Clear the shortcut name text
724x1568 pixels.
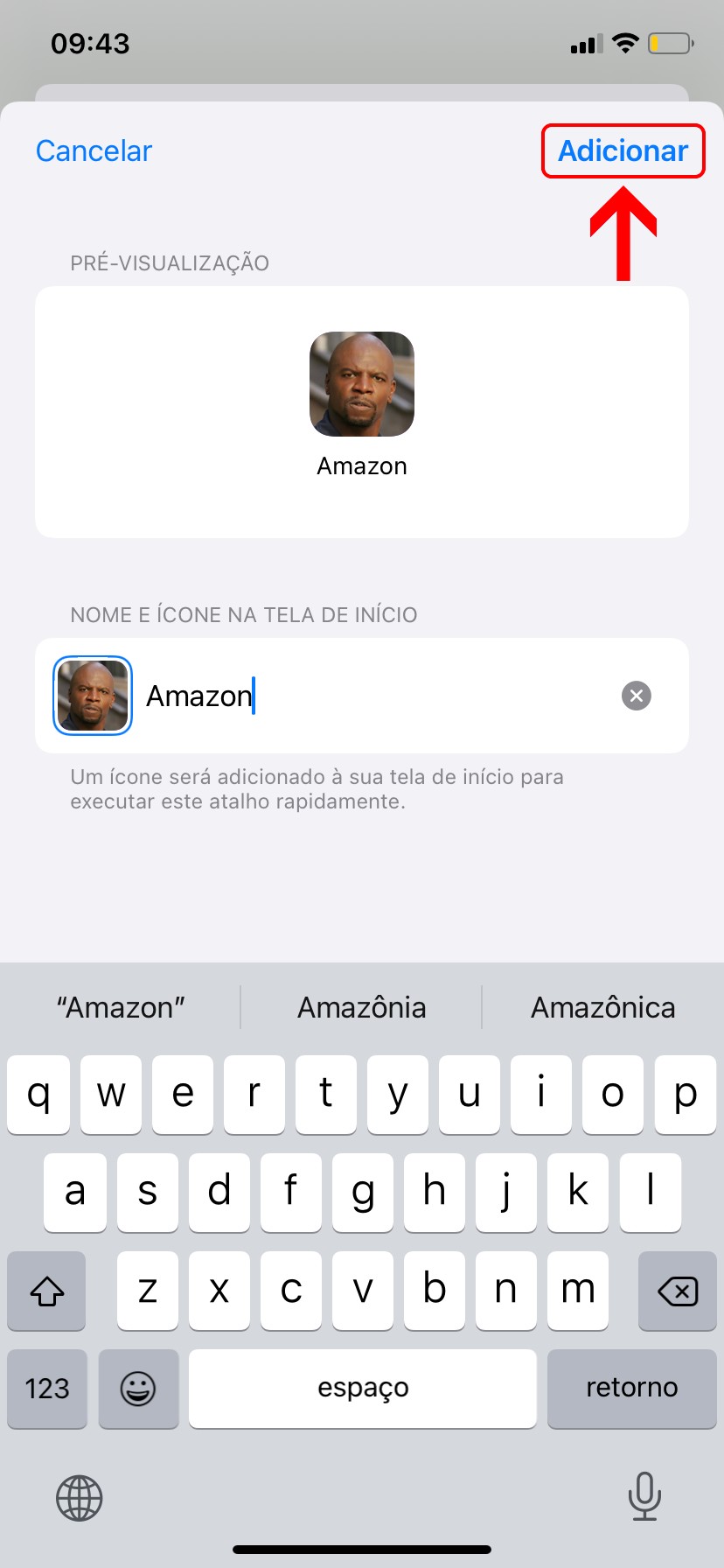click(x=636, y=696)
